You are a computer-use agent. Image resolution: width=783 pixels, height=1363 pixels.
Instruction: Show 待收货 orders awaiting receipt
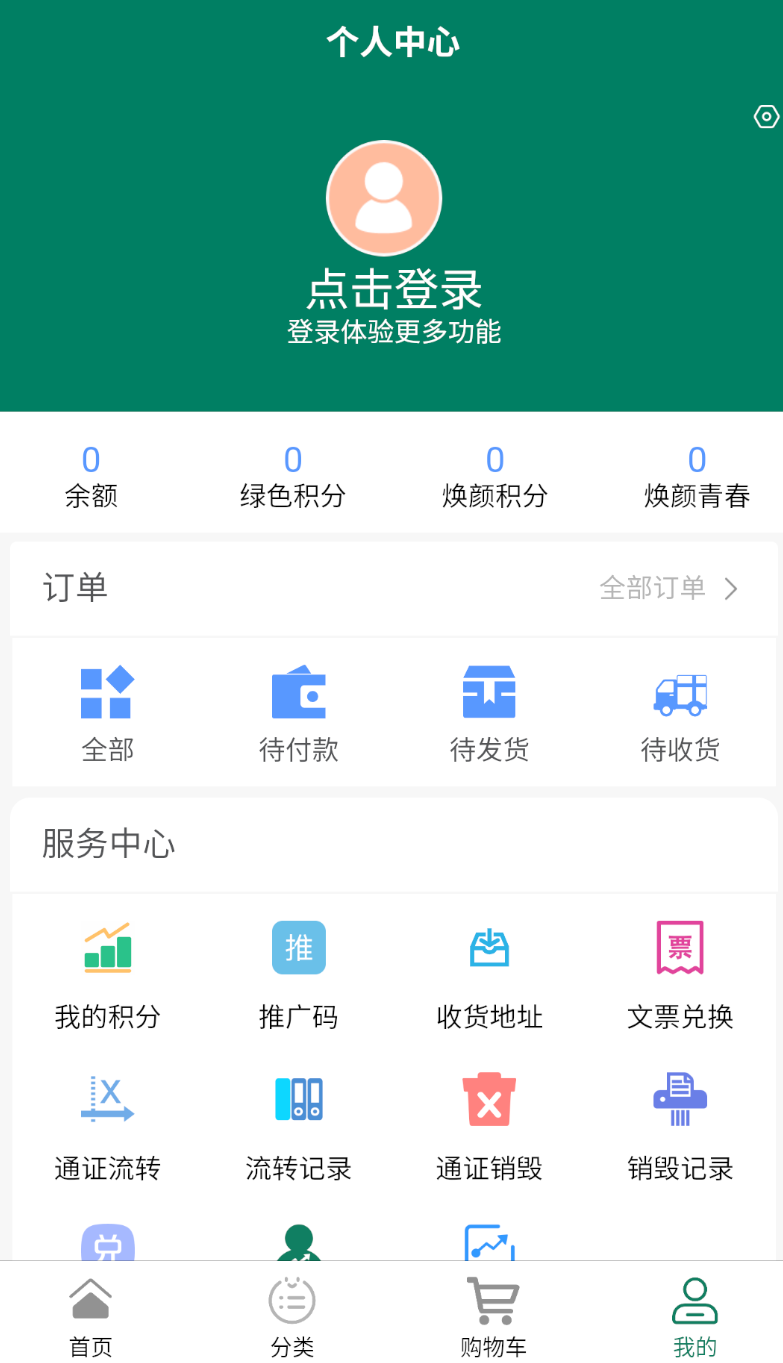[680, 713]
